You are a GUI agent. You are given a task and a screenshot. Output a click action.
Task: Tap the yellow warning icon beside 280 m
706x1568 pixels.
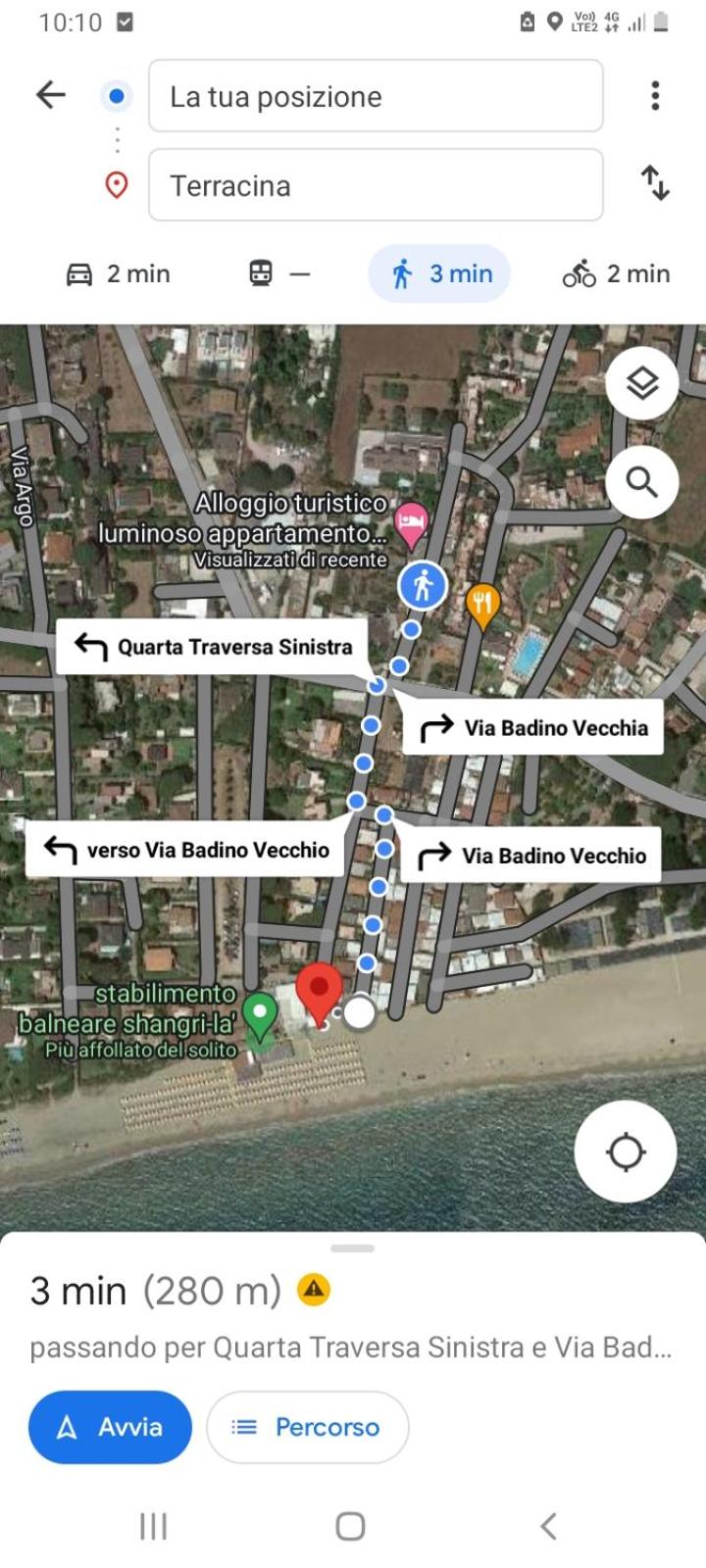(x=314, y=1289)
